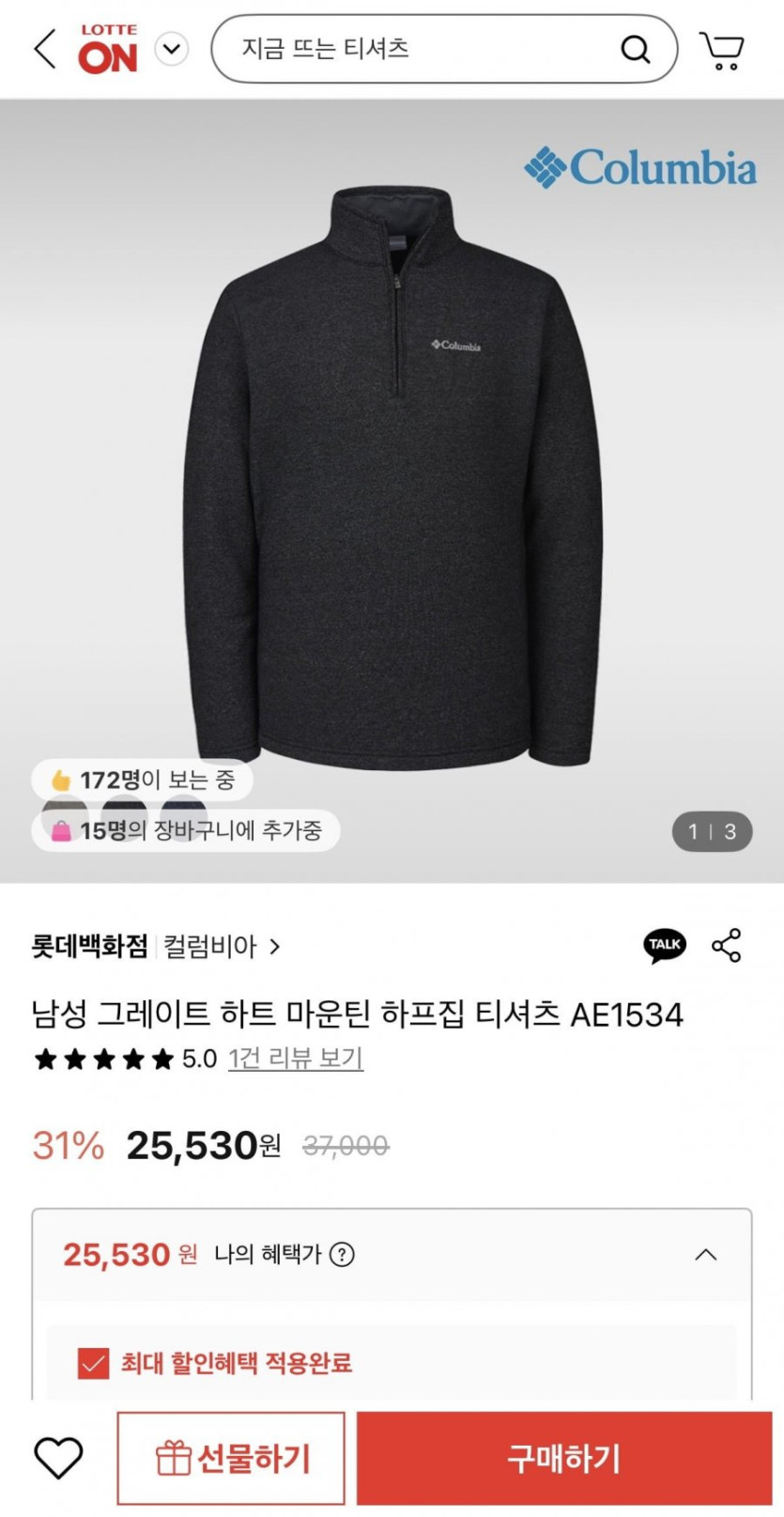The image size is (784, 1517).
Task: Open the 롯데백화점 컬럼비아 brand store link
Action: pos(156,946)
